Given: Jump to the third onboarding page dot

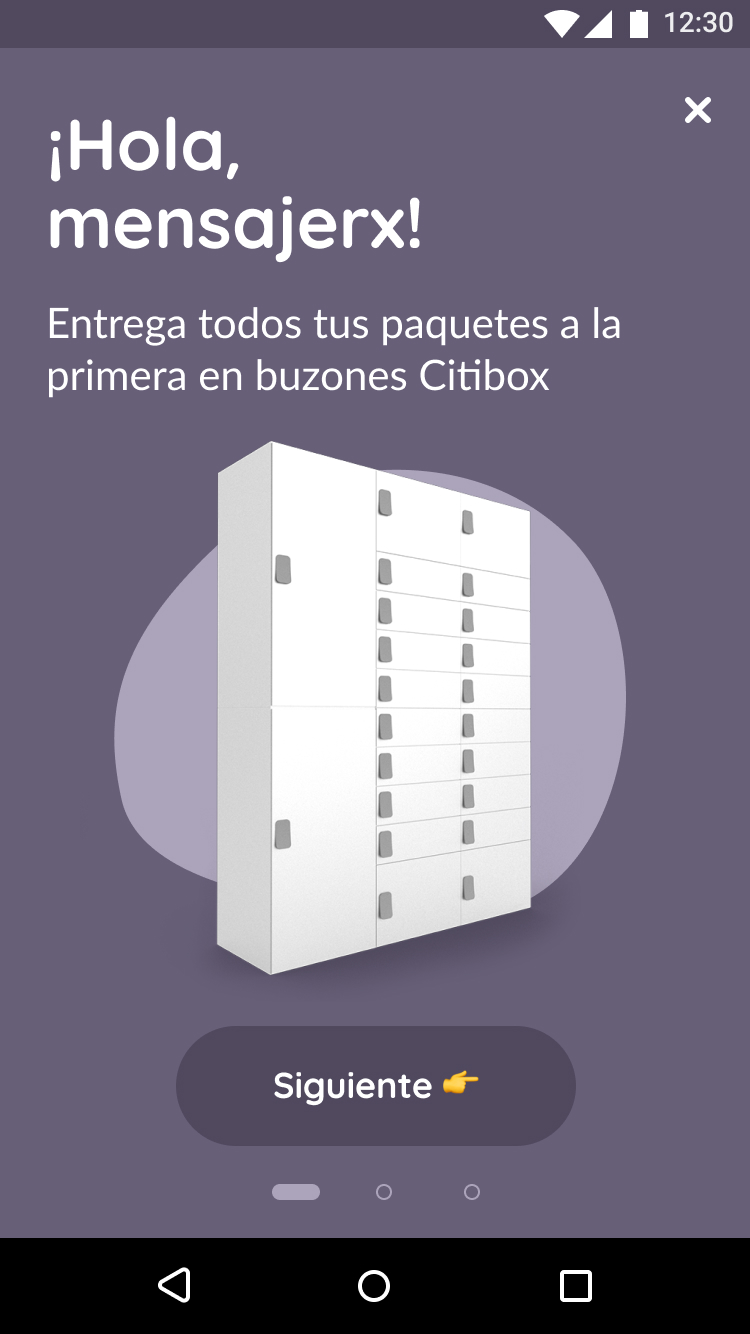Looking at the screenshot, I should [x=472, y=1192].
